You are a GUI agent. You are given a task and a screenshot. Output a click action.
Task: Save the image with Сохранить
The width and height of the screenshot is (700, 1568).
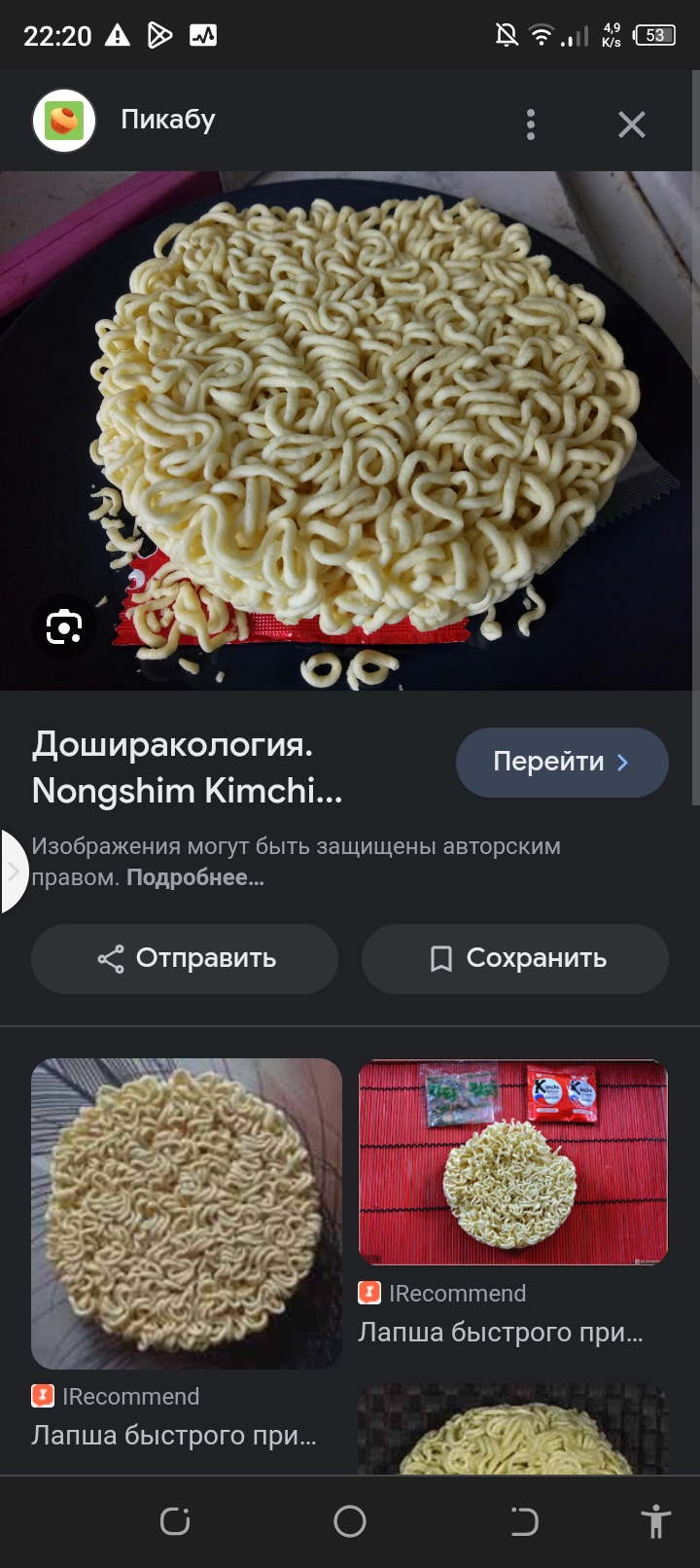515,958
